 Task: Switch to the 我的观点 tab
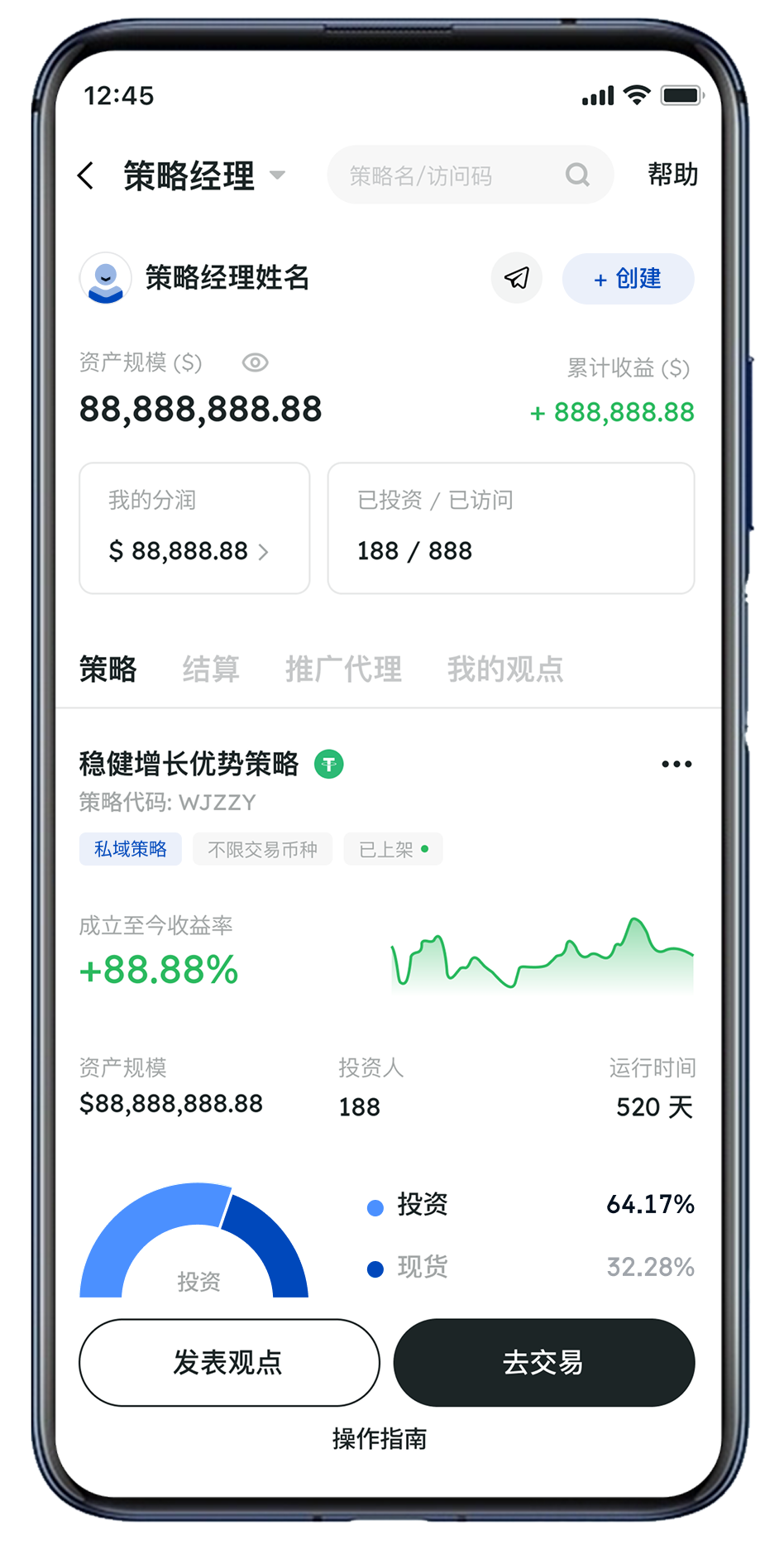(x=504, y=669)
